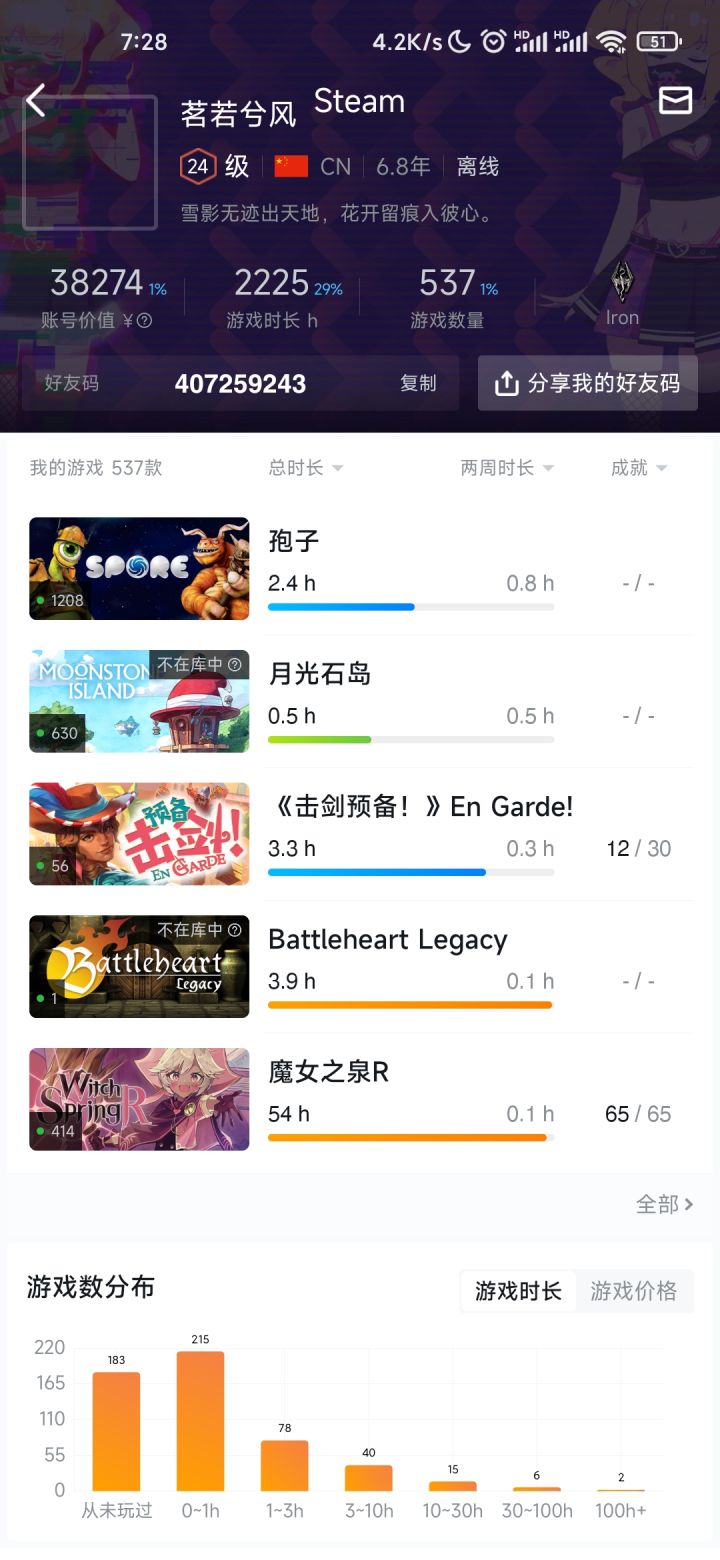Tap 分享我的好友码 button
720x1560 pixels.
tap(587, 383)
